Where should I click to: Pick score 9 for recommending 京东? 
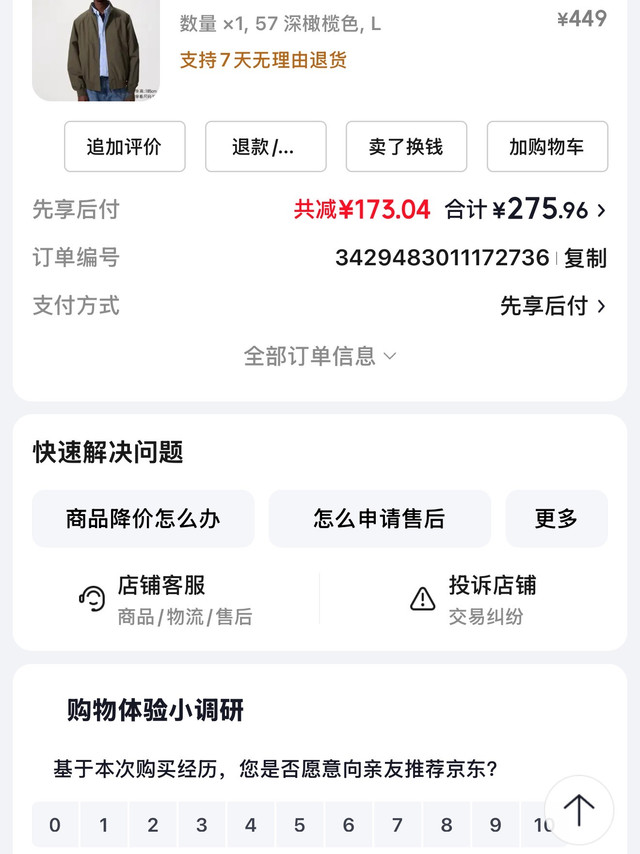[x=495, y=825]
